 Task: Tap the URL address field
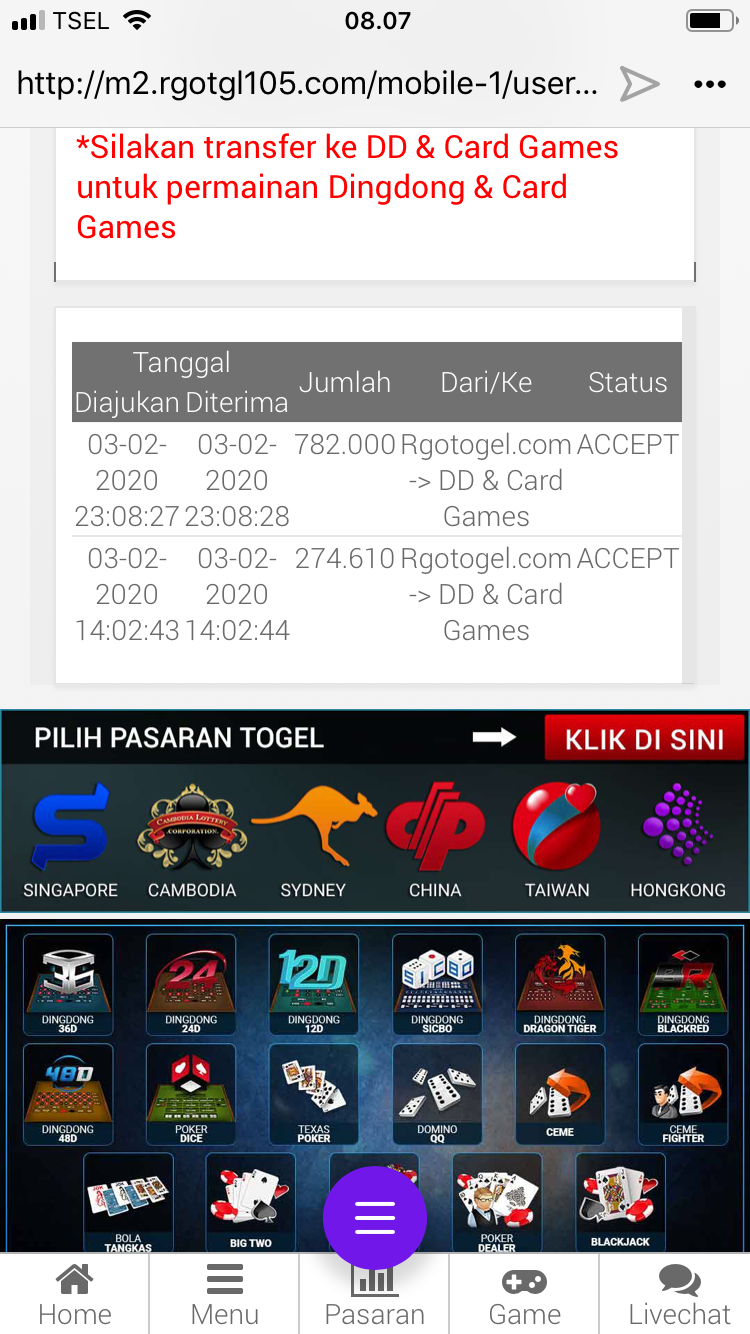pyautogui.click(x=308, y=84)
